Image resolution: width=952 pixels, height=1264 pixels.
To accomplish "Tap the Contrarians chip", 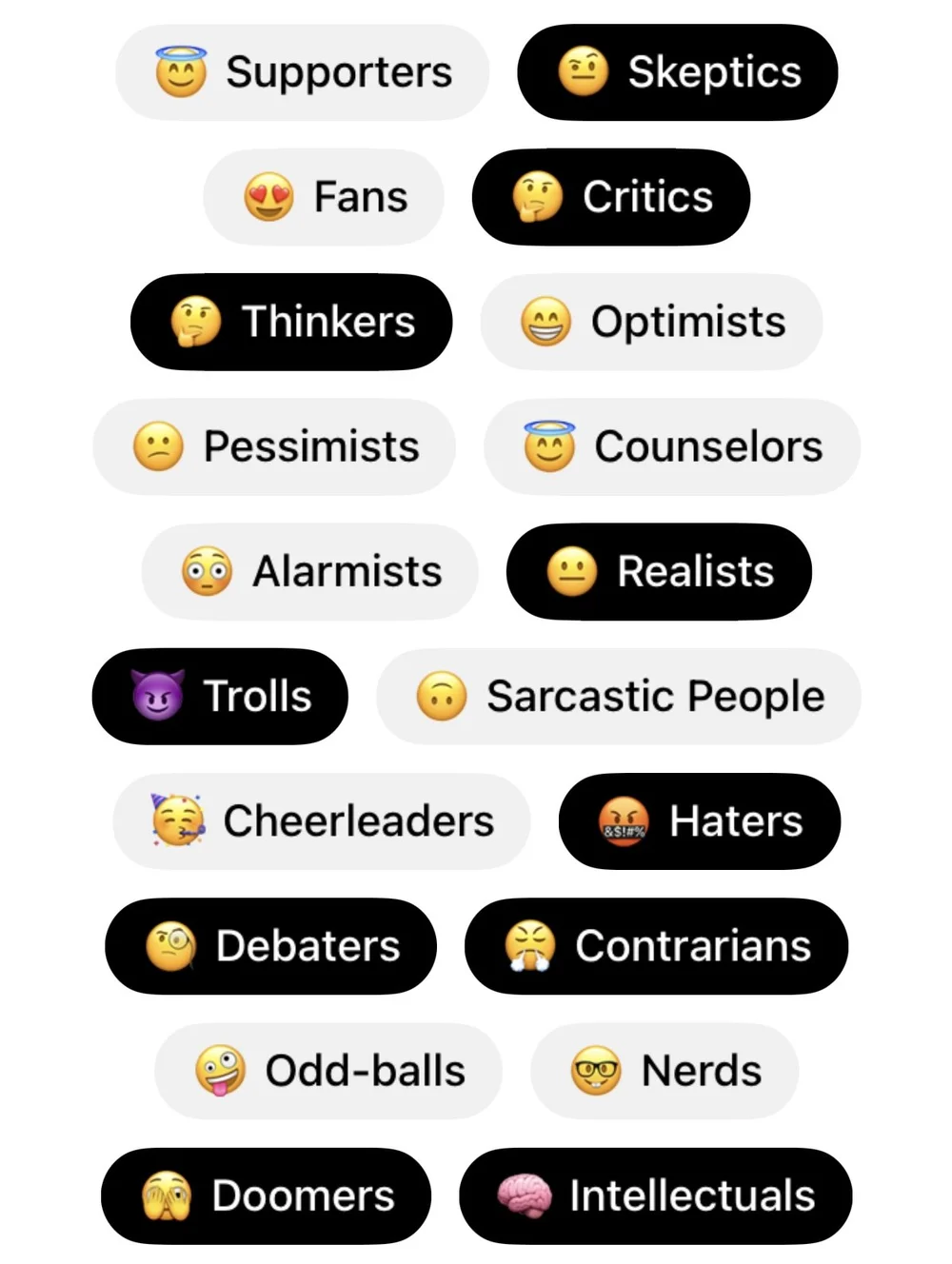I will (x=656, y=946).
